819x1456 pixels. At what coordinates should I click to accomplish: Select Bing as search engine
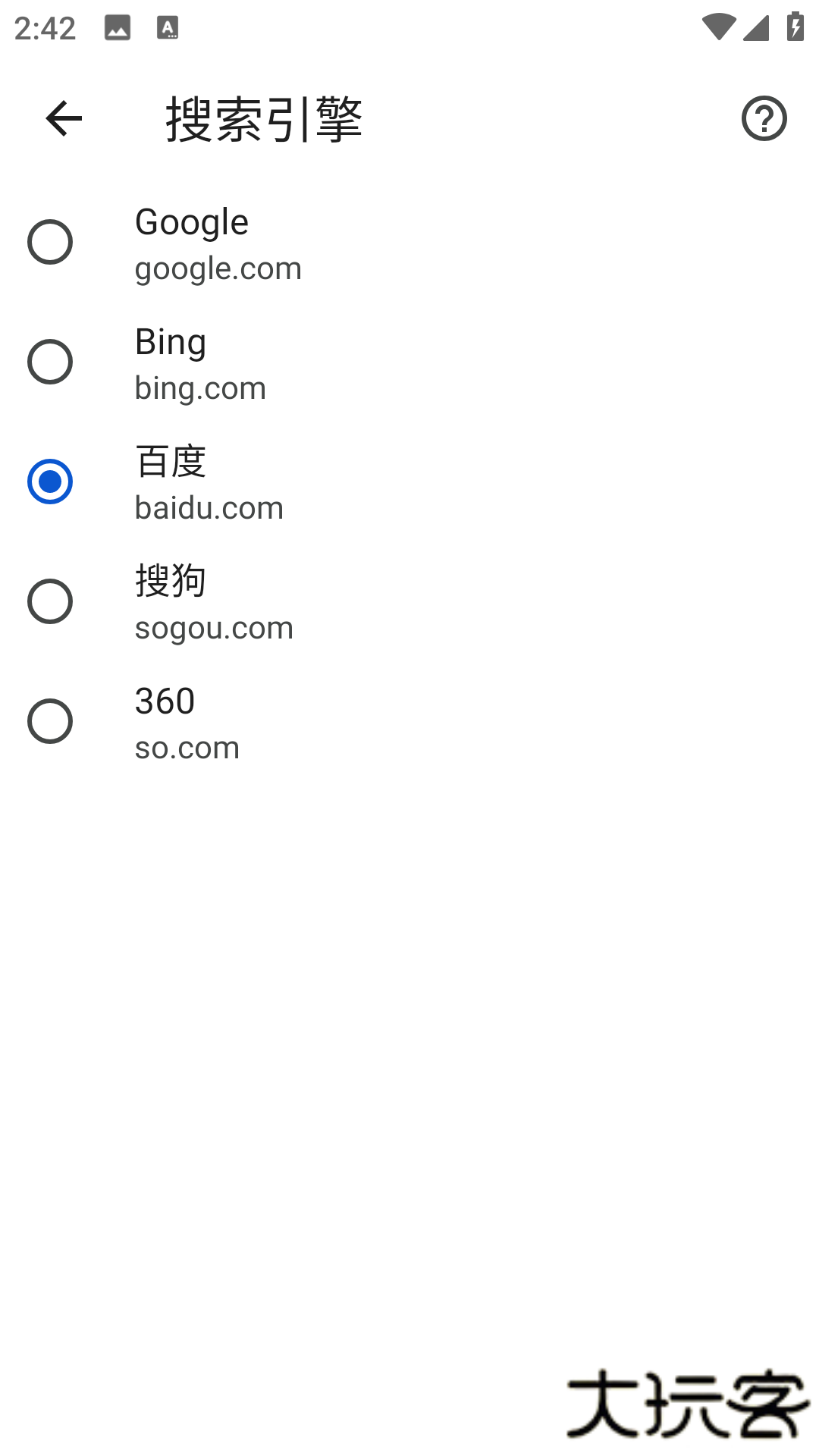[x=50, y=362]
